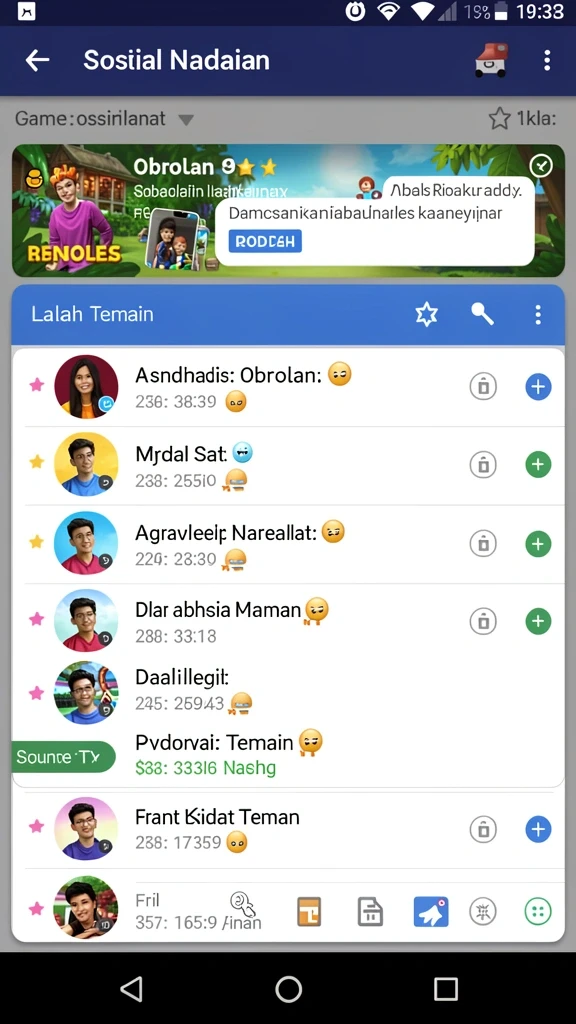This screenshot has width=576, height=1024.
Task: Tap the RODCEH button in banner
Action: [265, 242]
